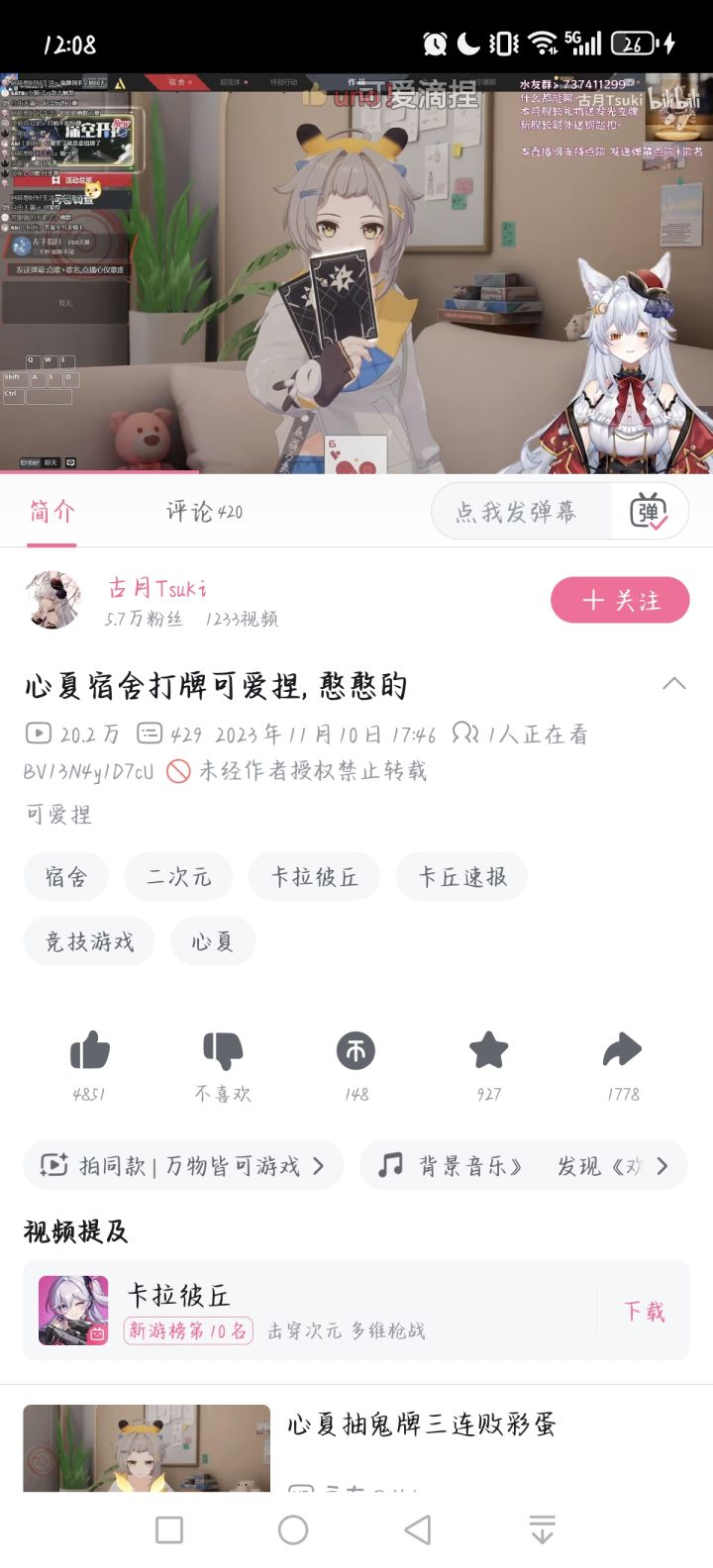Expand the 背景音乐 row arrow
This screenshot has height=1568, width=713.
pos(664,1165)
